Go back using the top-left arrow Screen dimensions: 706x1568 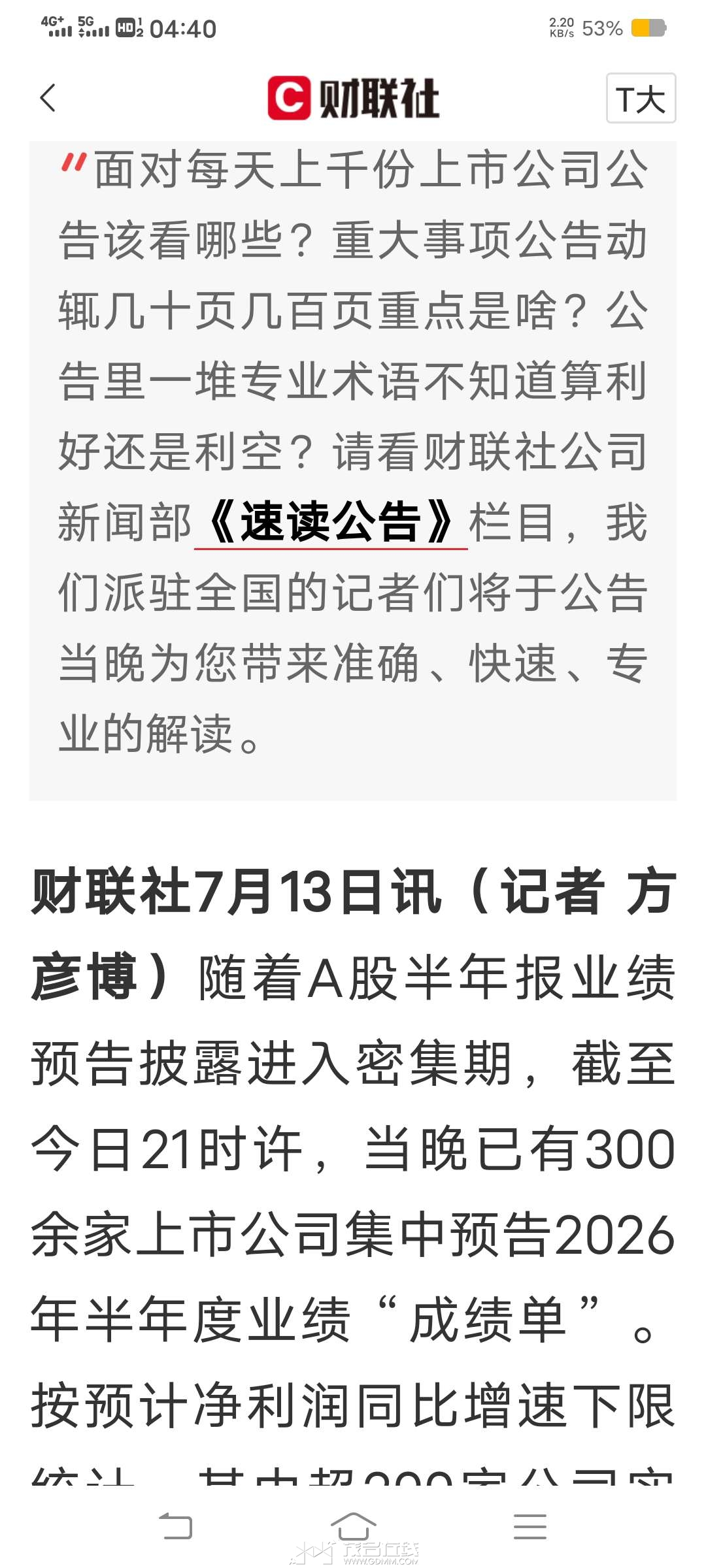click(x=48, y=98)
